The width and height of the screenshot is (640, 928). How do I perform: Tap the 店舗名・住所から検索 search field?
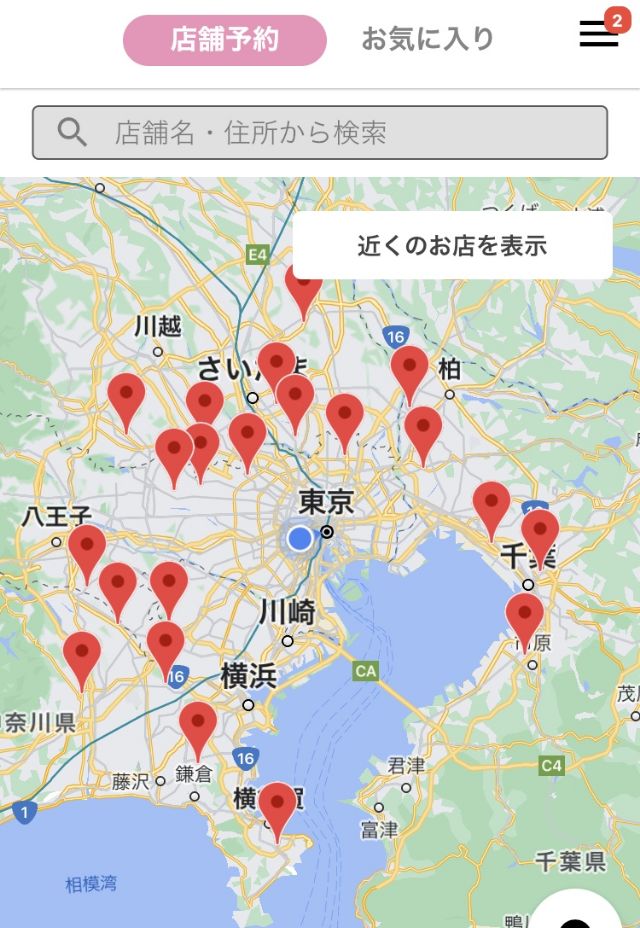tap(320, 133)
